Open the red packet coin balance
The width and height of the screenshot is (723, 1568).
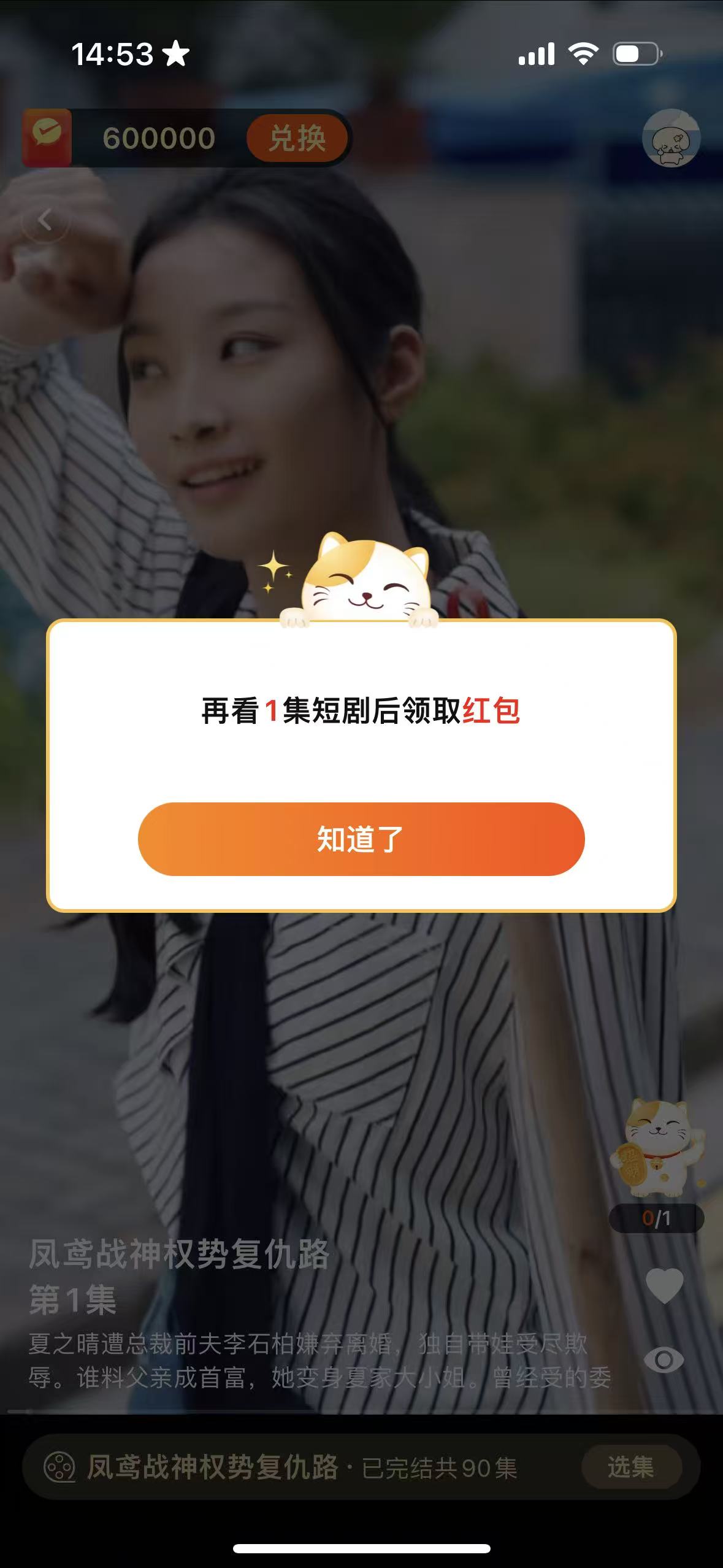[158, 139]
